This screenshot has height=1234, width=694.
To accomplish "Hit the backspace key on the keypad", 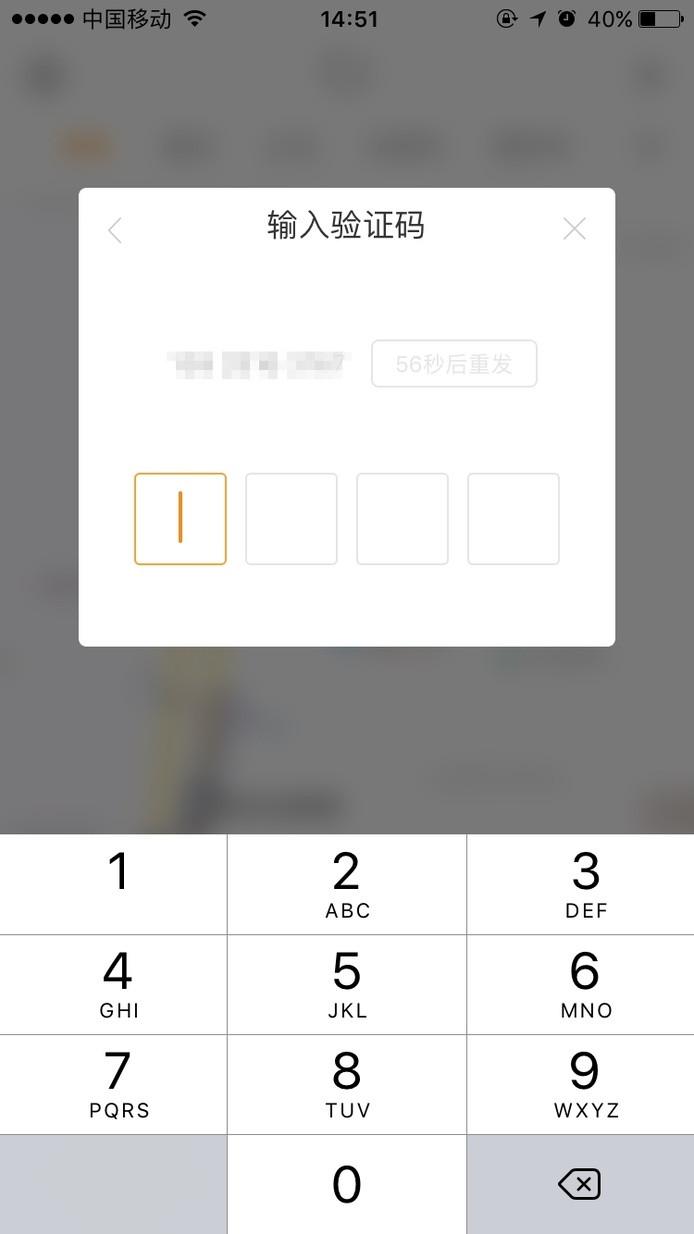I will (581, 1184).
